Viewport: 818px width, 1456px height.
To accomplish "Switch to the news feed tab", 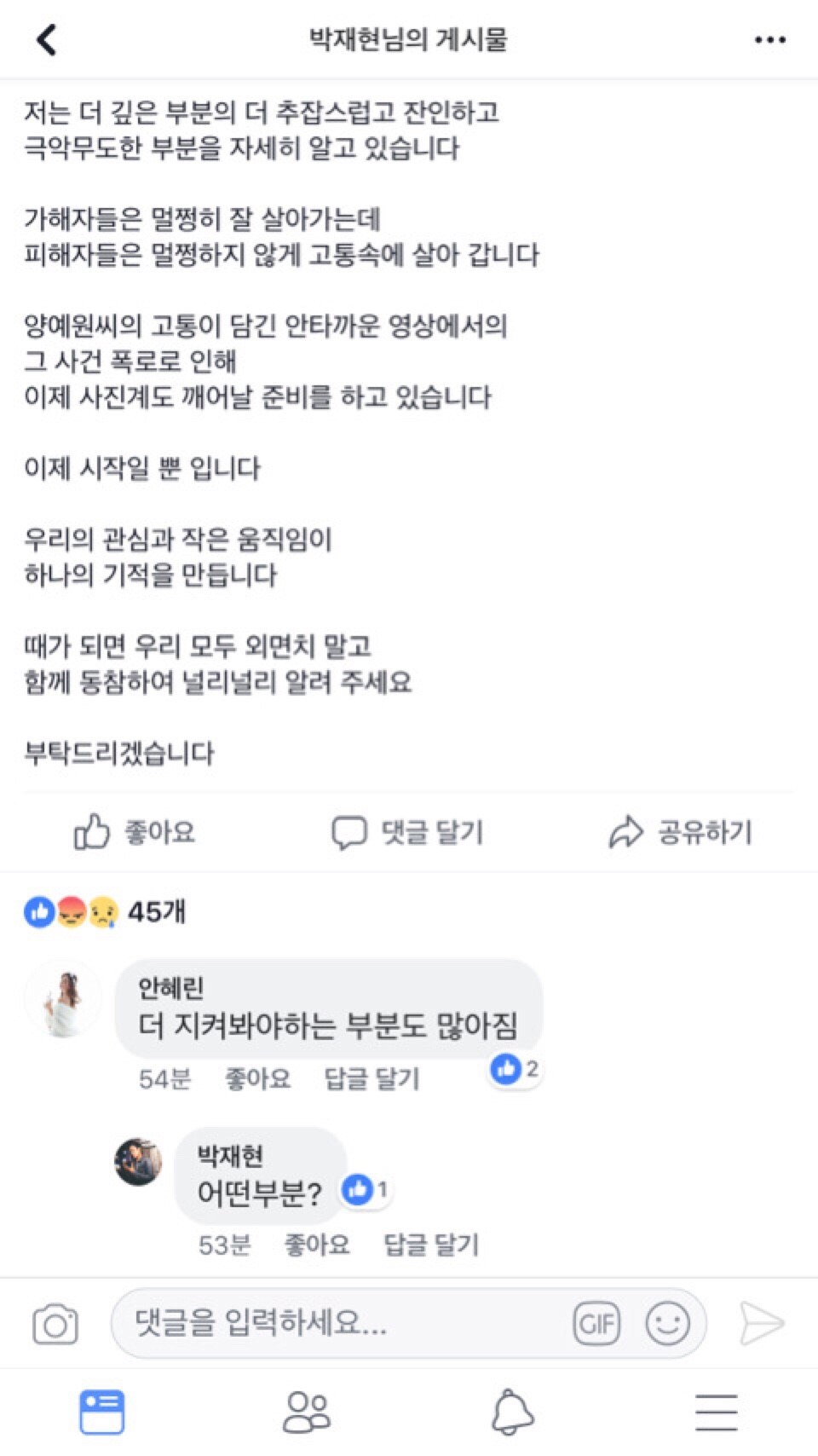I will [x=102, y=1413].
